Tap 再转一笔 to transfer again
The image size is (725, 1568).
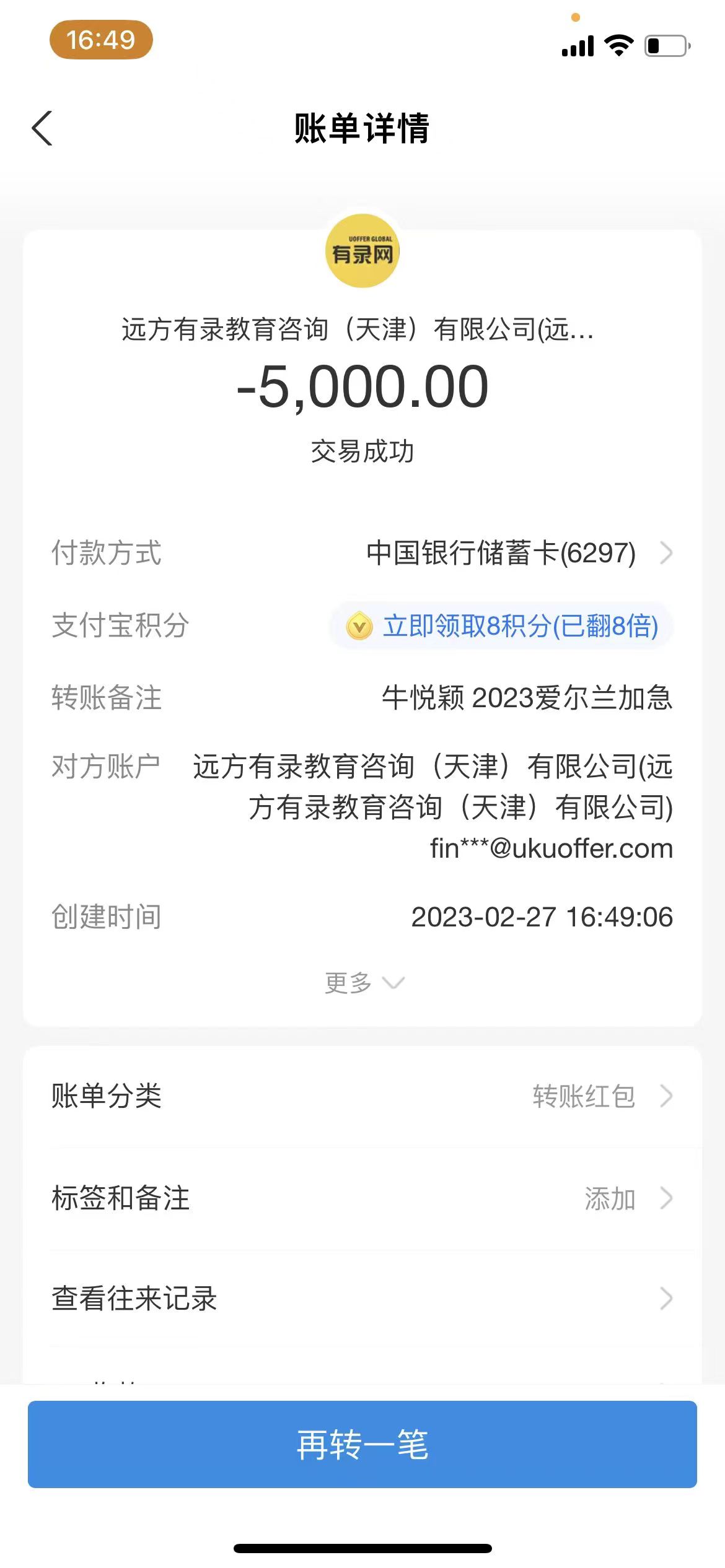[x=362, y=1444]
